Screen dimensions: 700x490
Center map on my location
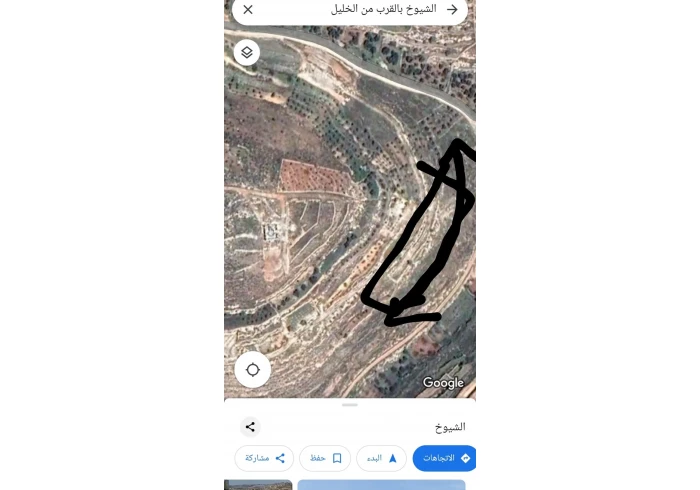(252, 370)
